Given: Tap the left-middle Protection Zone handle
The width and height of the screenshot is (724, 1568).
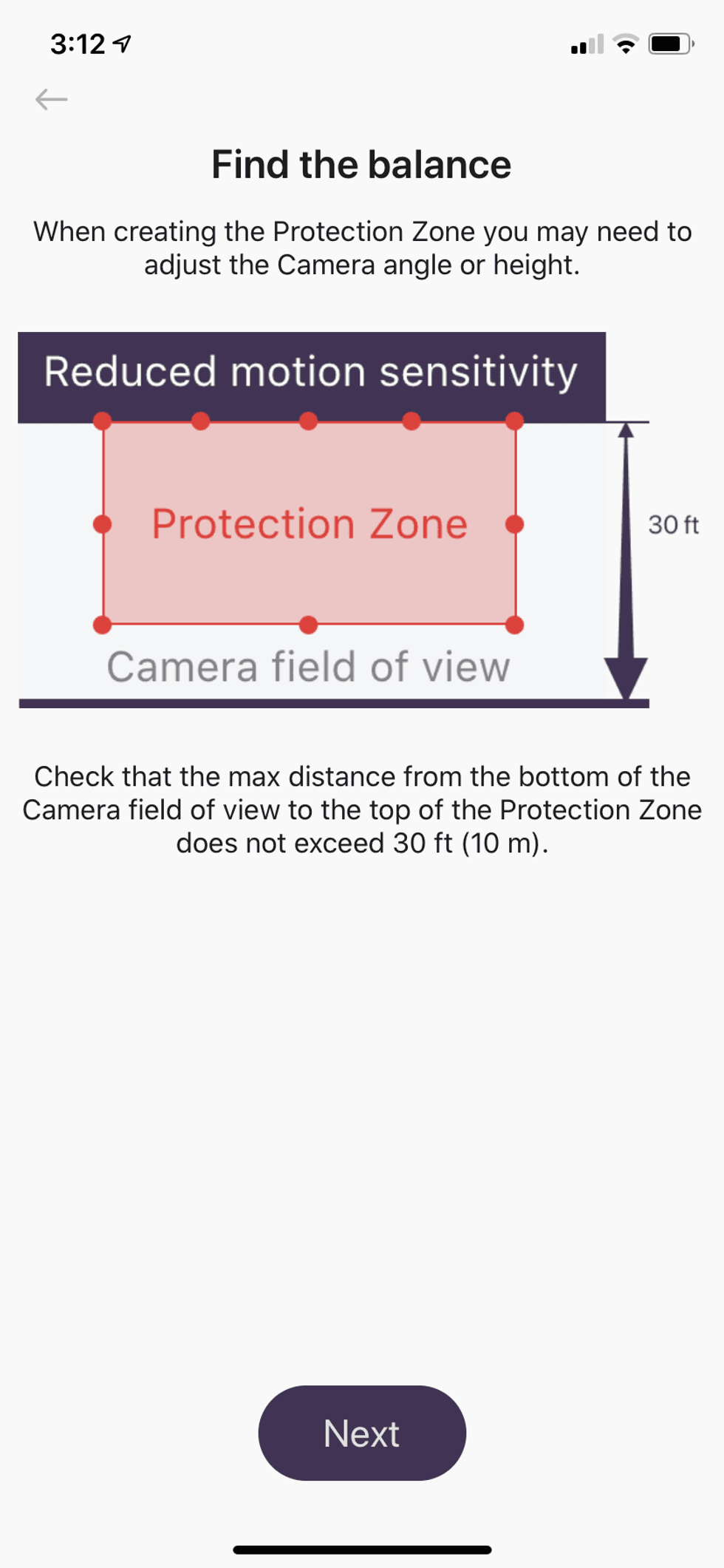Looking at the screenshot, I should click(x=101, y=524).
